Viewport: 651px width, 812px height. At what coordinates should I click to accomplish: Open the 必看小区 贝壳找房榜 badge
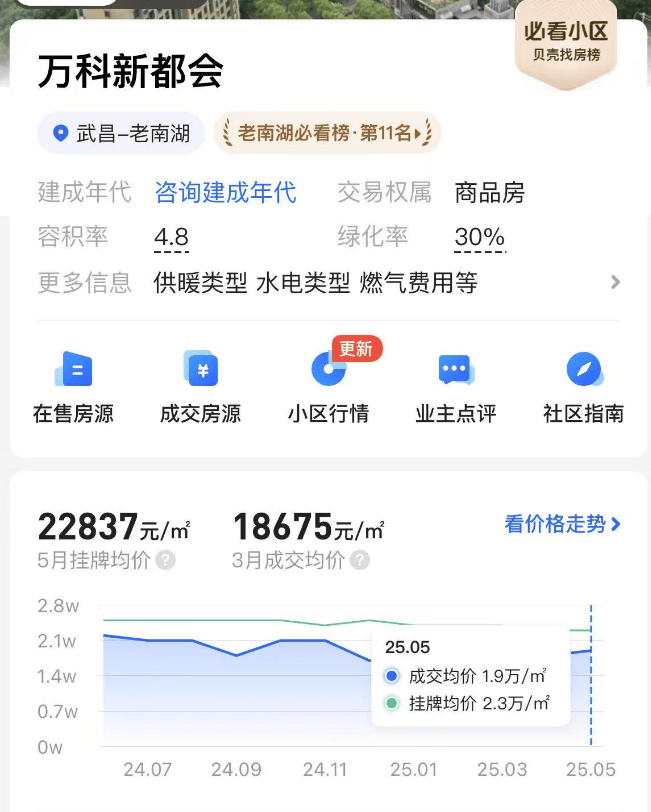pyautogui.click(x=566, y=43)
